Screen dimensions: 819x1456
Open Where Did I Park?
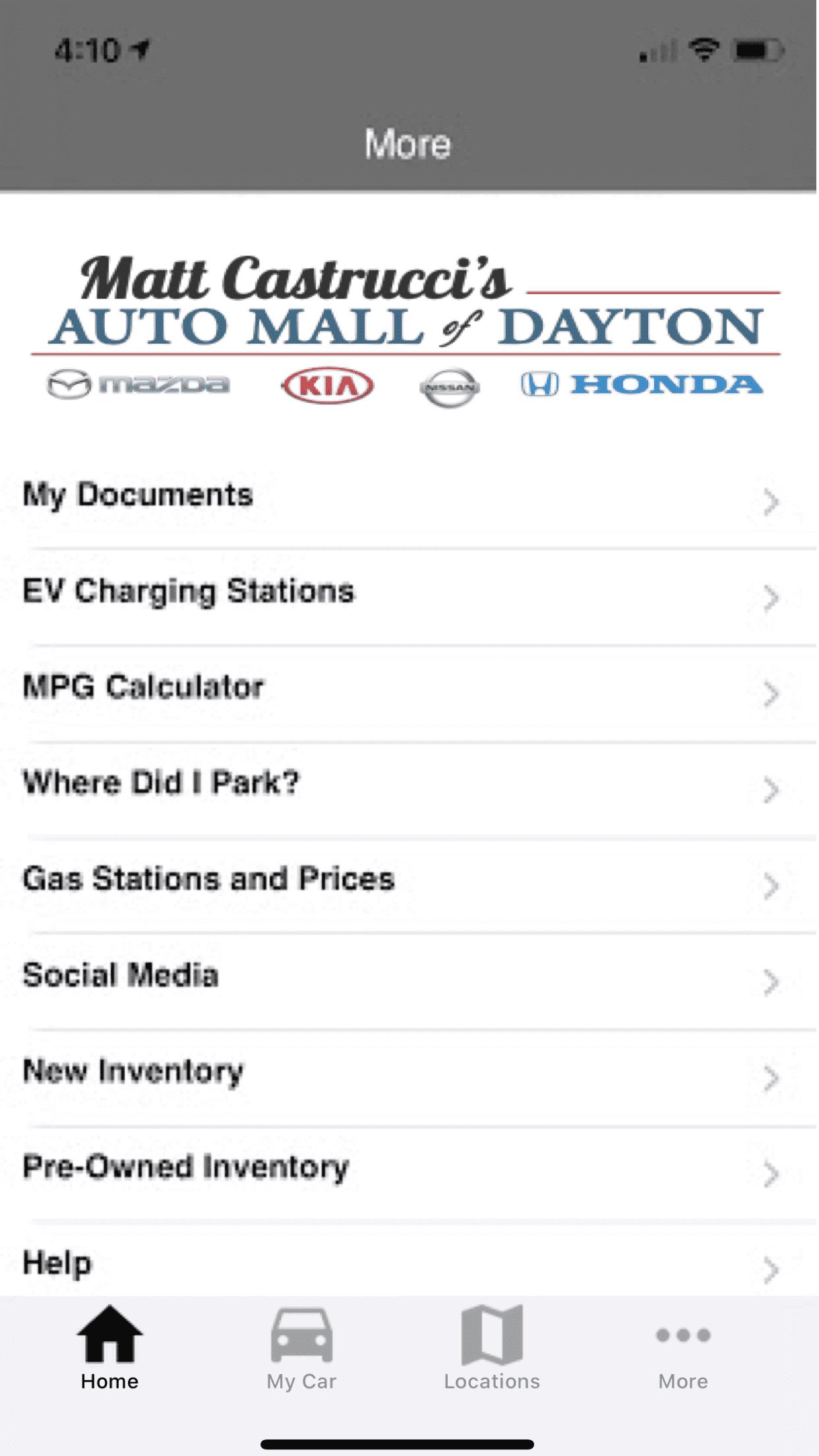409,789
